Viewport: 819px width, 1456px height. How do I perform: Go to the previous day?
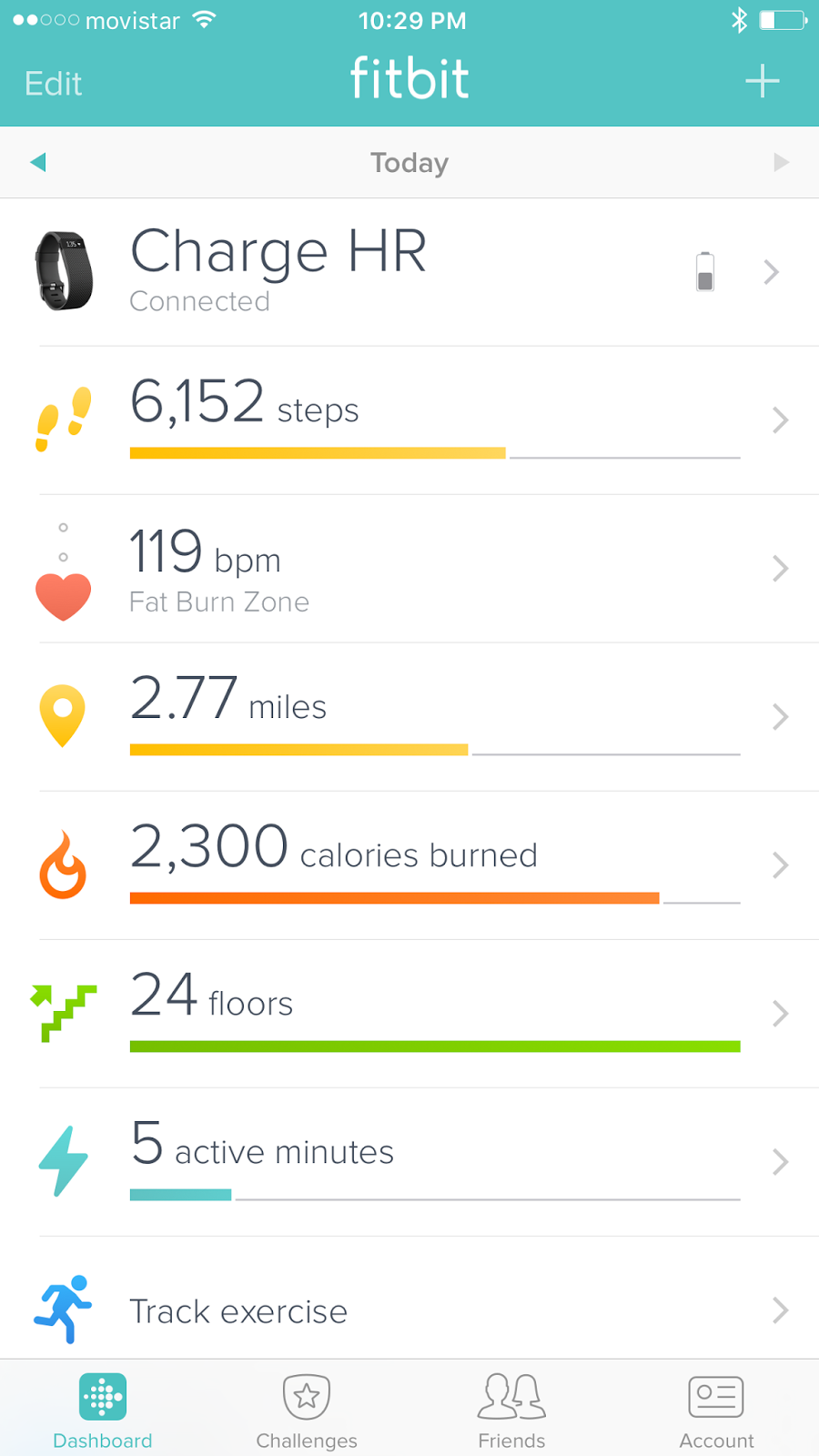pyautogui.click(x=37, y=162)
